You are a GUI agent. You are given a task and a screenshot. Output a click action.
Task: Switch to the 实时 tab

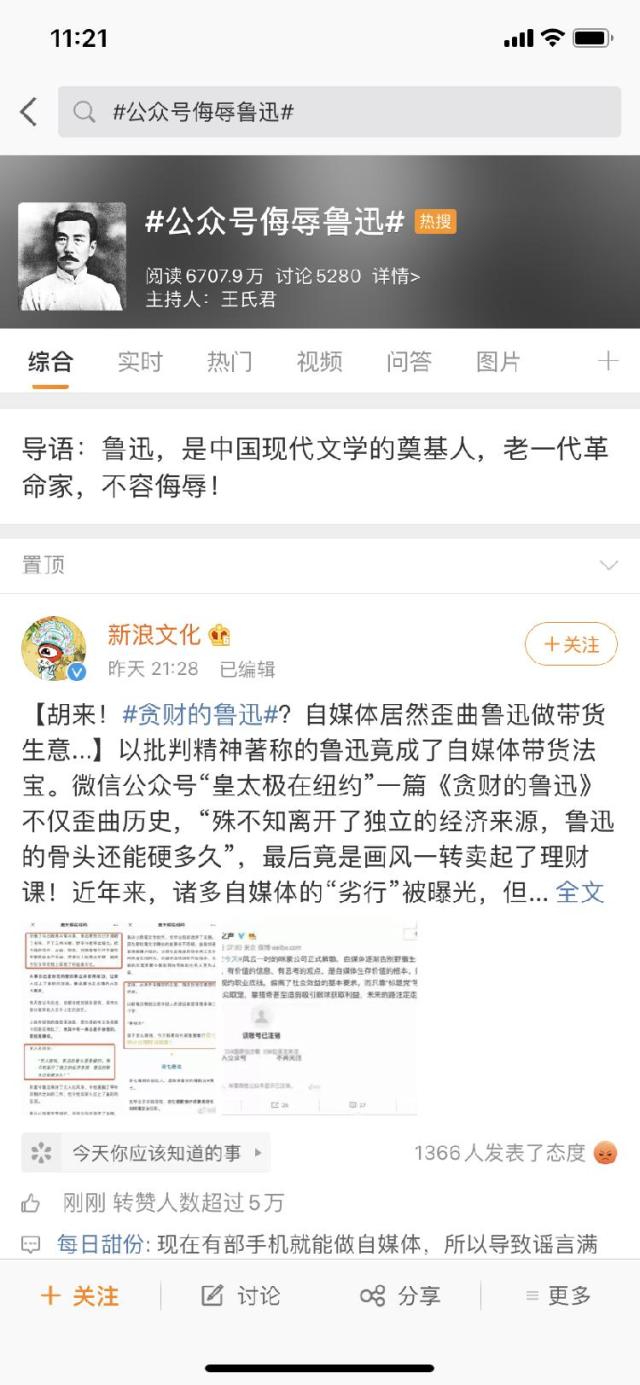click(x=139, y=362)
